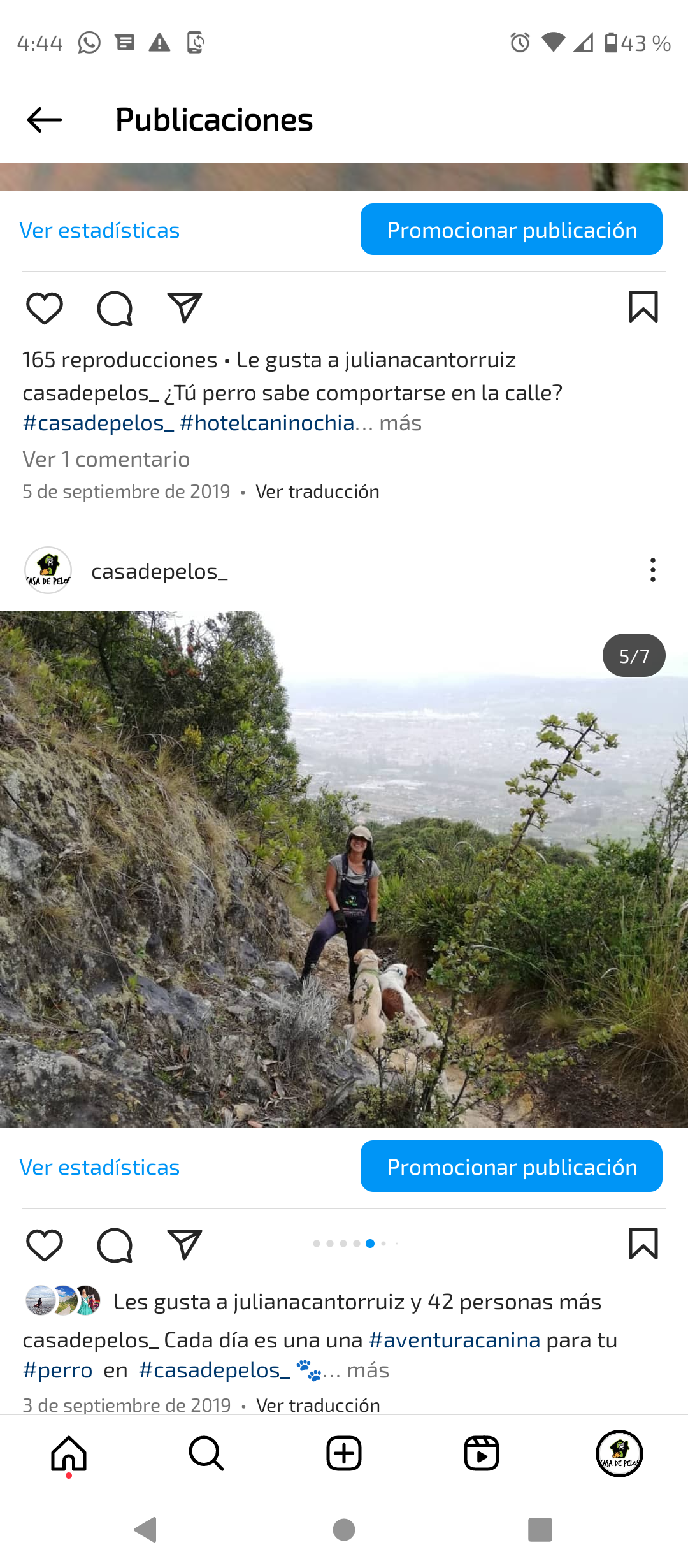
Task: Share the #aventuracanina post
Action: [185, 1244]
